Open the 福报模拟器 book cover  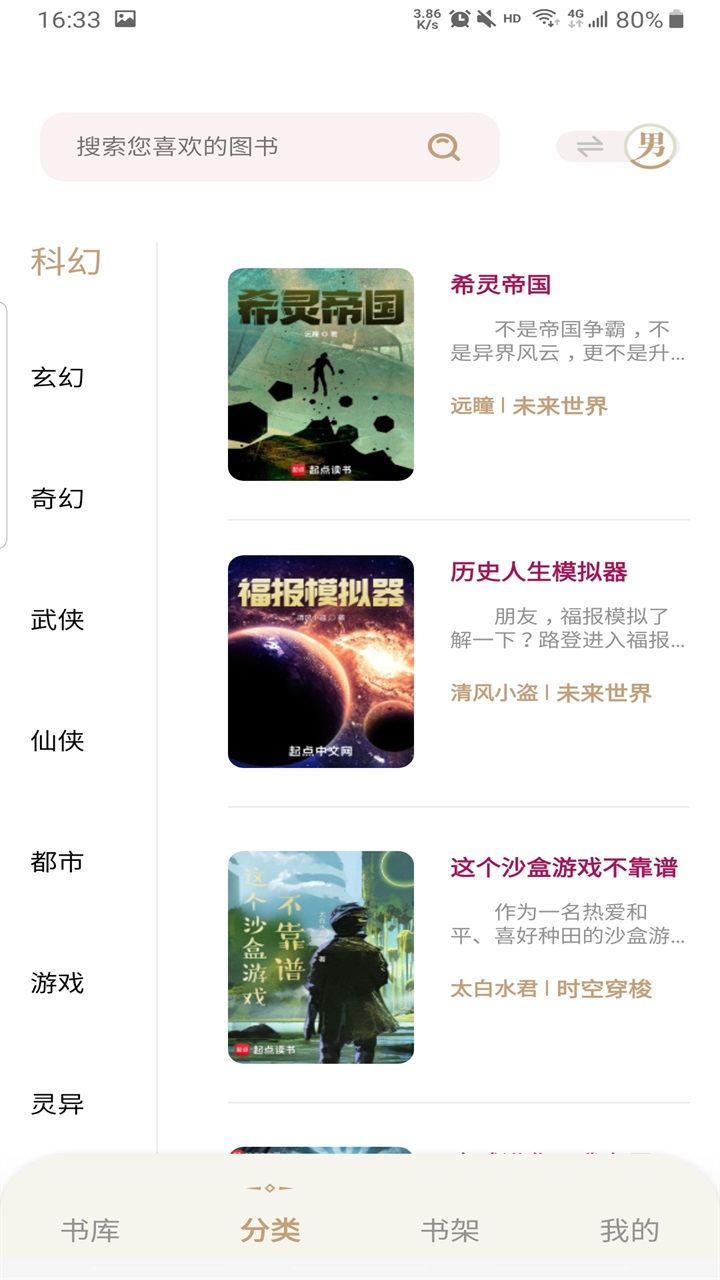[320, 662]
